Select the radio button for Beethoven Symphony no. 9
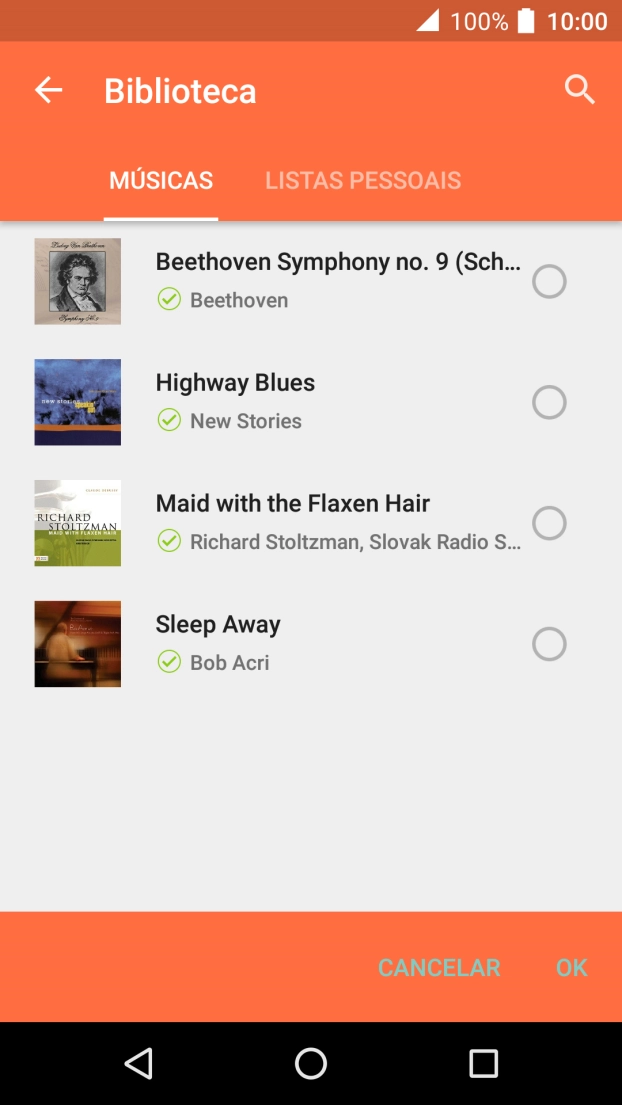The width and height of the screenshot is (622, 1105). click(549, 282)
